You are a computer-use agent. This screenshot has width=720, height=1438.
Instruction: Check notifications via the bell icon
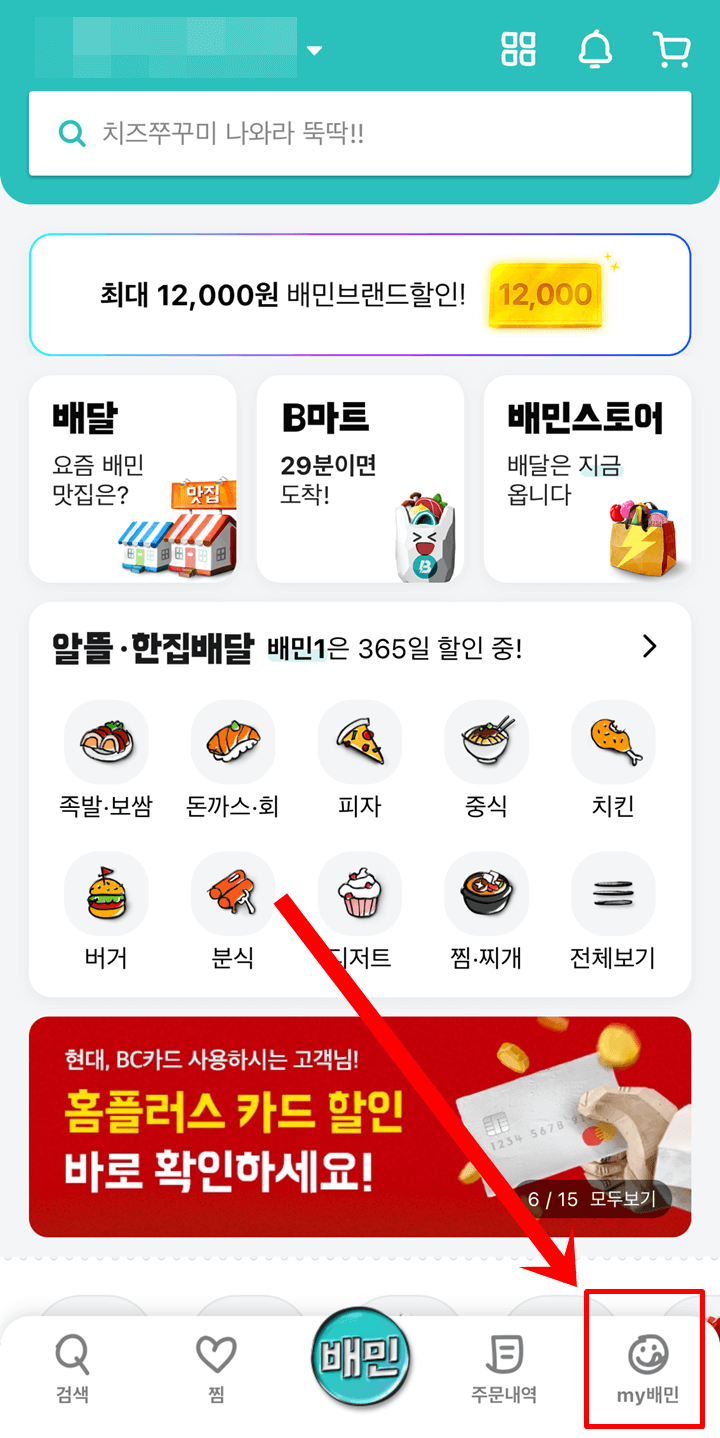click(596, 50)
